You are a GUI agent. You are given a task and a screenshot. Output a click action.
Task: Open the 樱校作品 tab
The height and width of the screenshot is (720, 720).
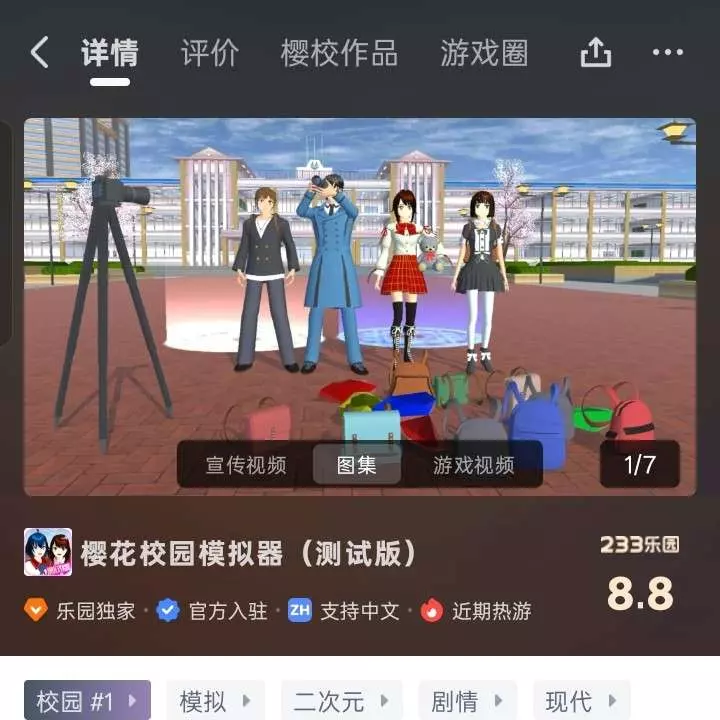tap(339, 53)
